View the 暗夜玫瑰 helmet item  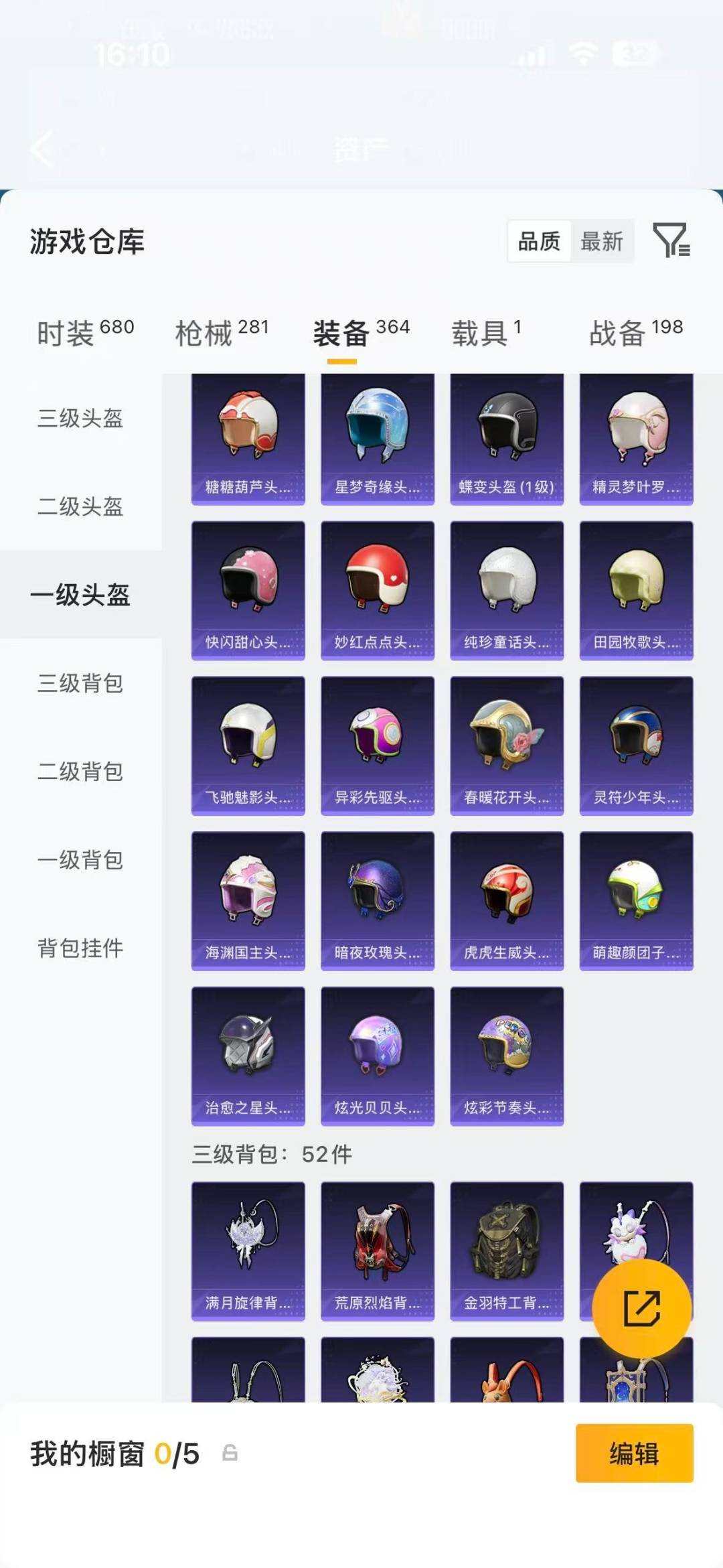(378, 901)
